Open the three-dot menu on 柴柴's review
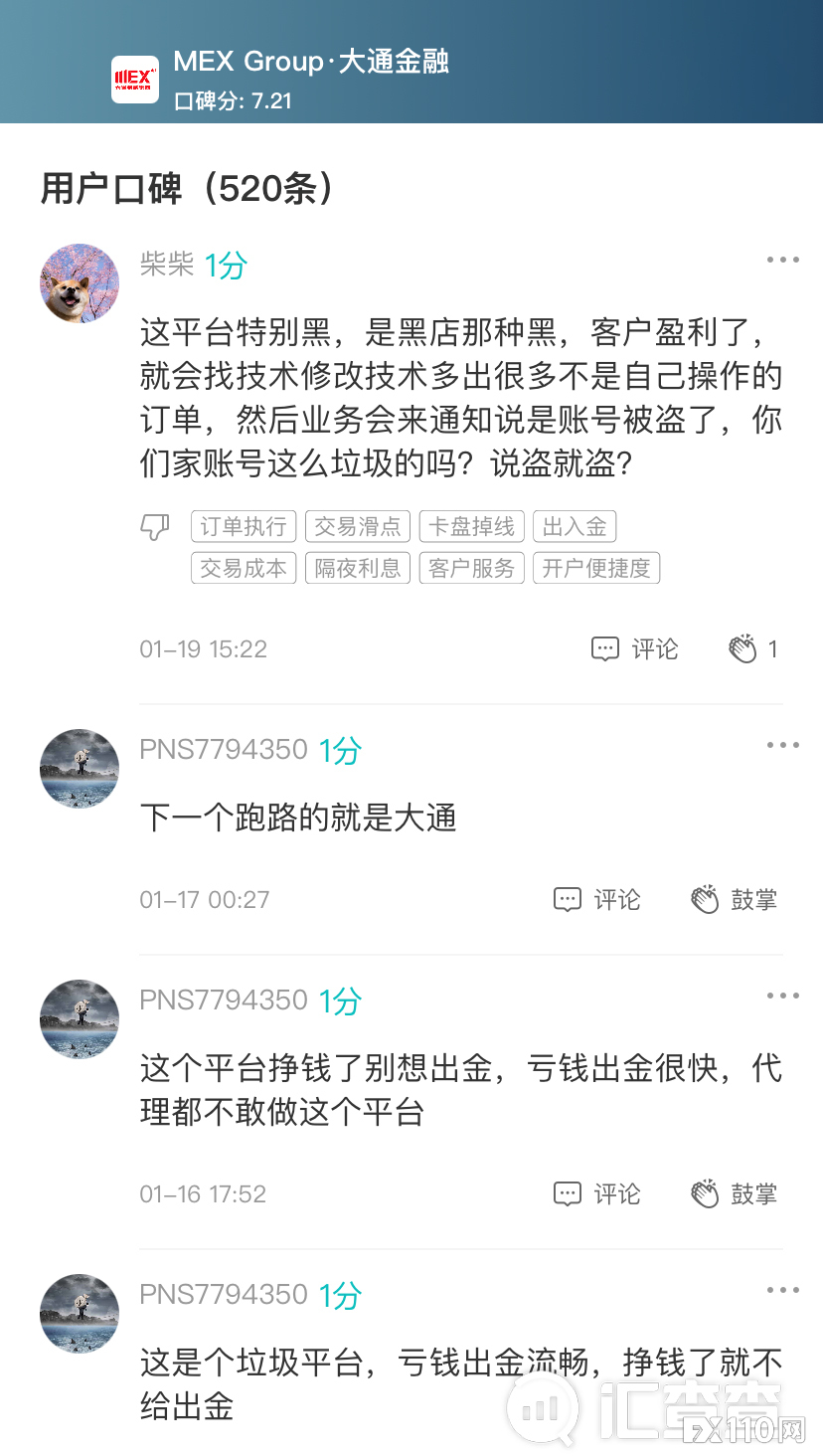 (783, 259)
